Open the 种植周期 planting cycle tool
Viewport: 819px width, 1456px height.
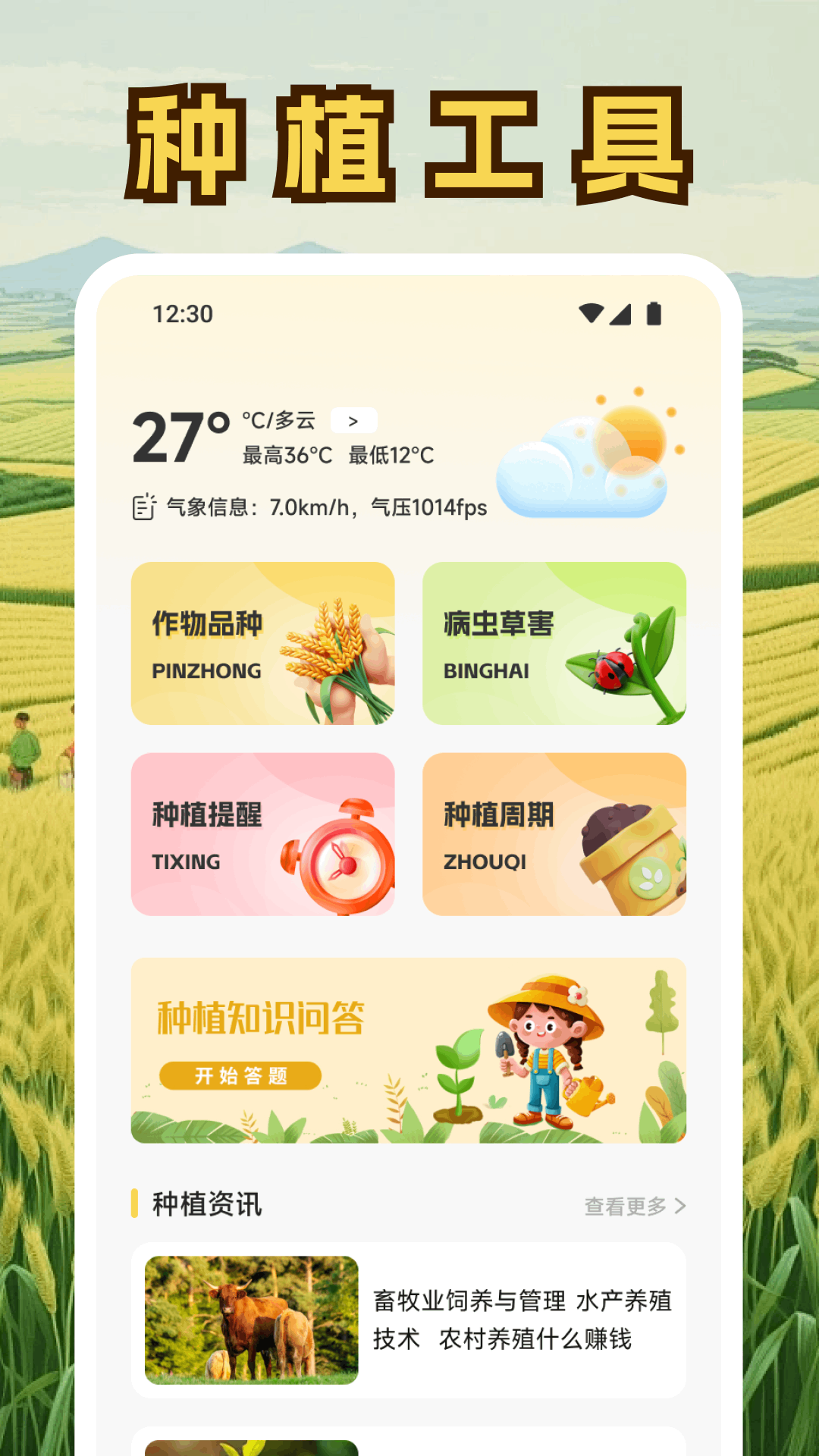(x=556, y=834)
